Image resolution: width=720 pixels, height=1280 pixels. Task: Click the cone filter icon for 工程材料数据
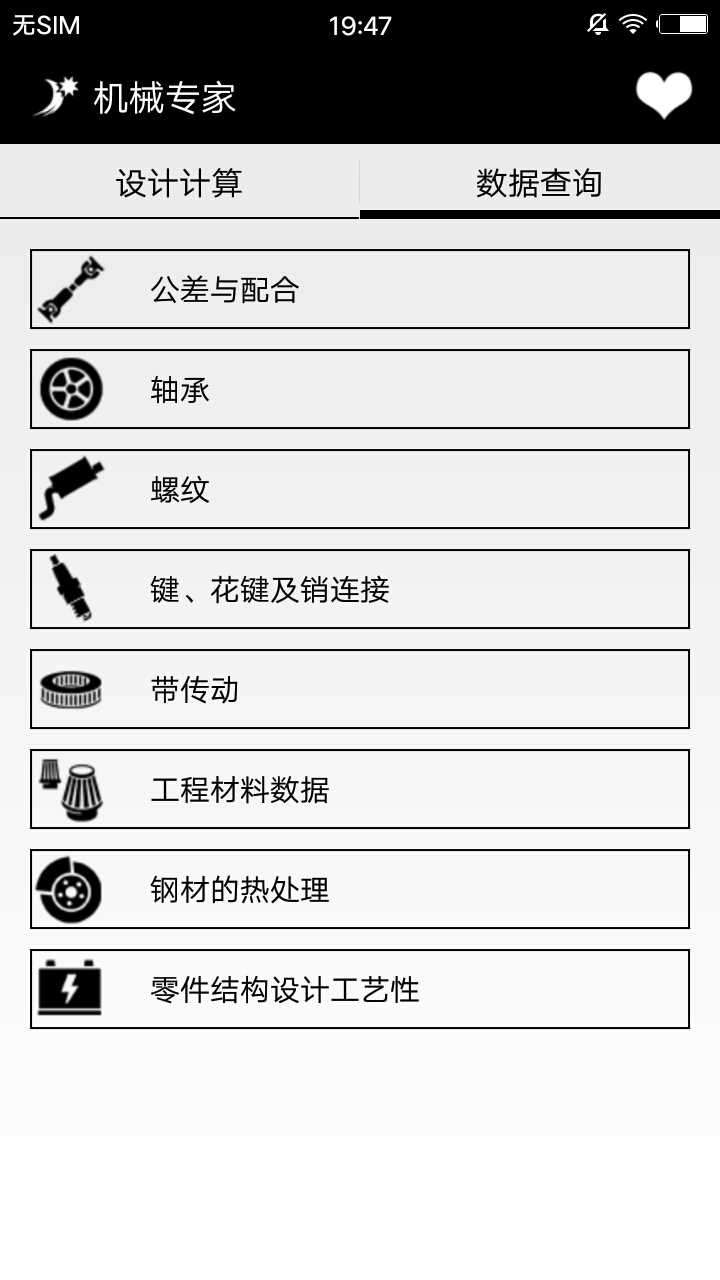click(72, 788)
